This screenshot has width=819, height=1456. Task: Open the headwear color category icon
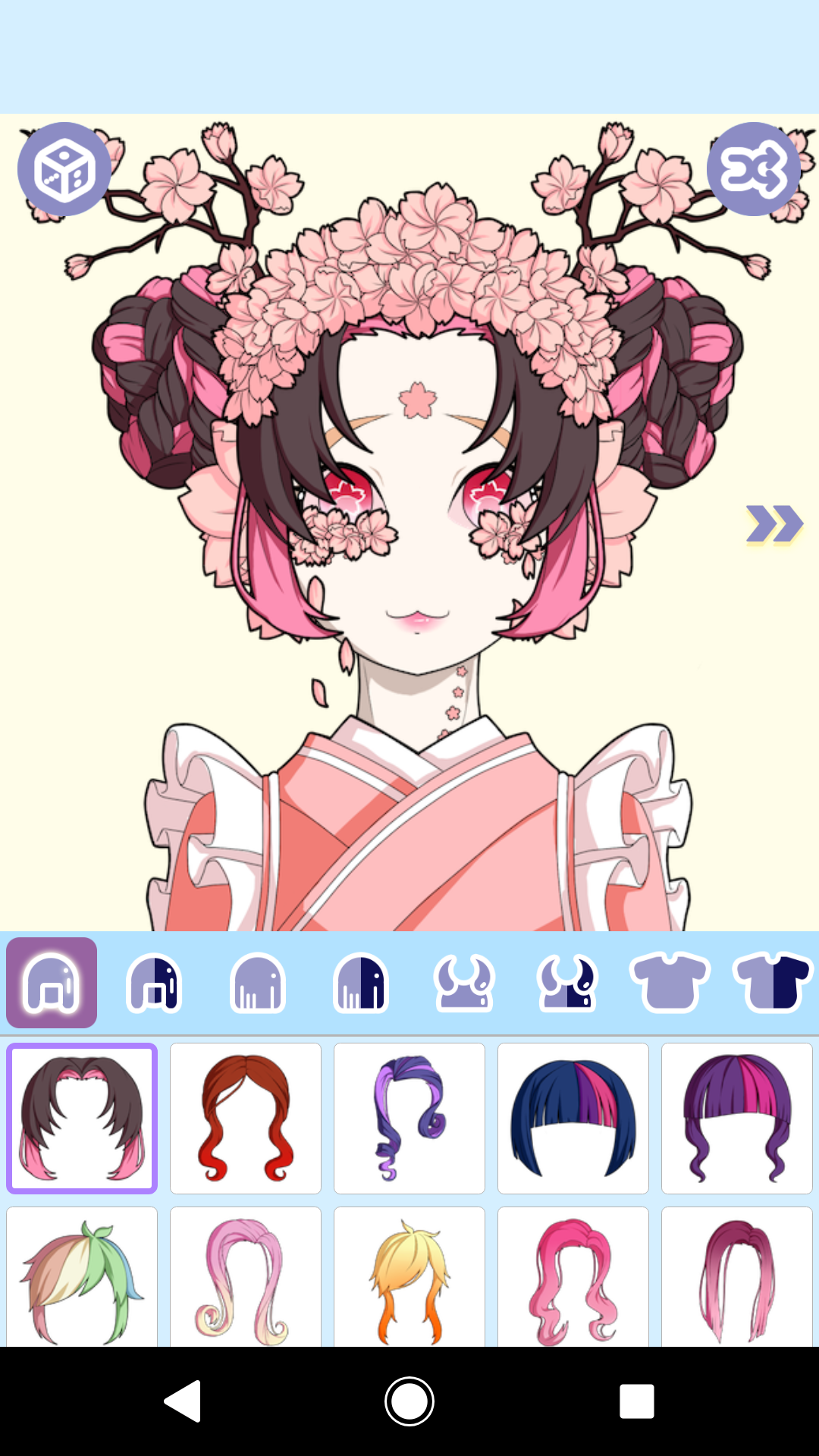click(566, 981)
